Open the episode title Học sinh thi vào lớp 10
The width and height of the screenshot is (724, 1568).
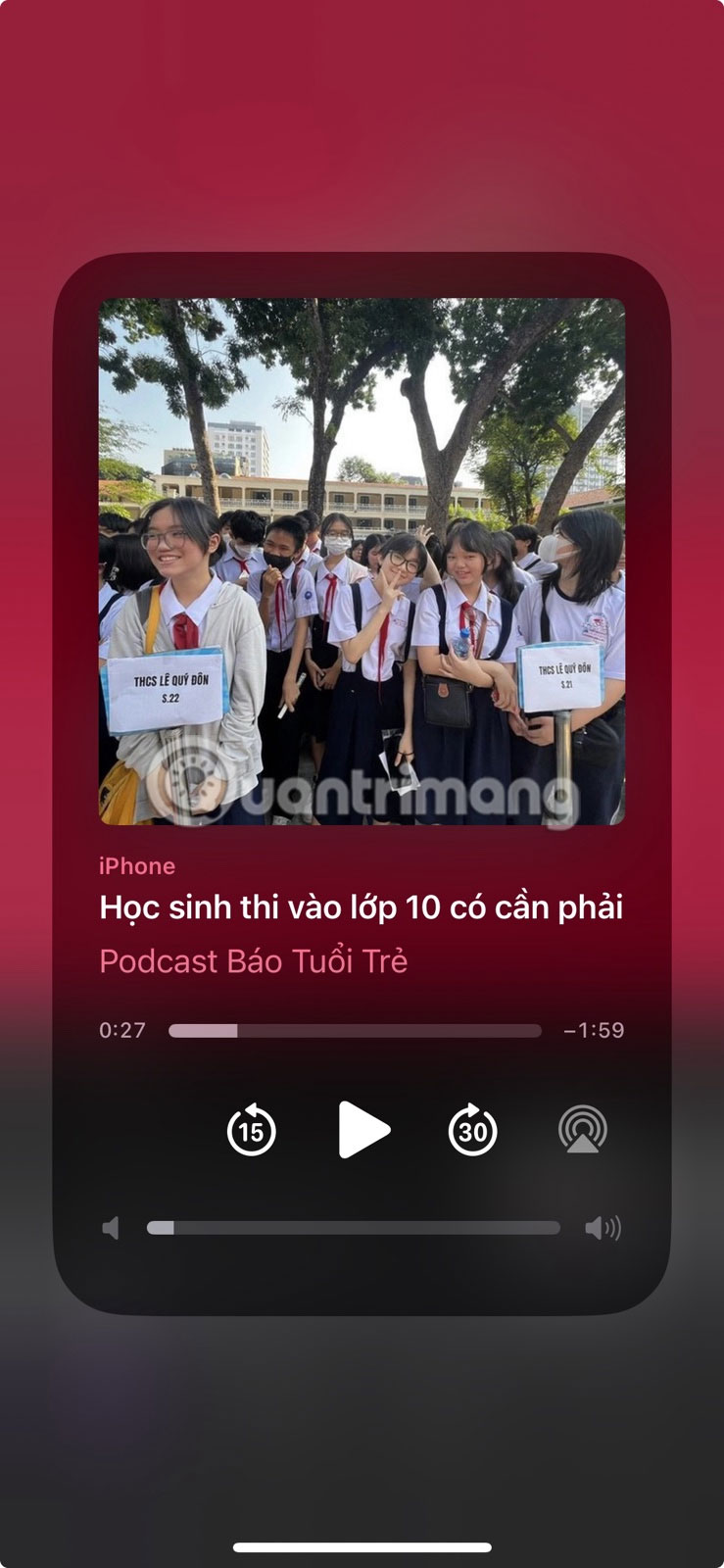362,907
